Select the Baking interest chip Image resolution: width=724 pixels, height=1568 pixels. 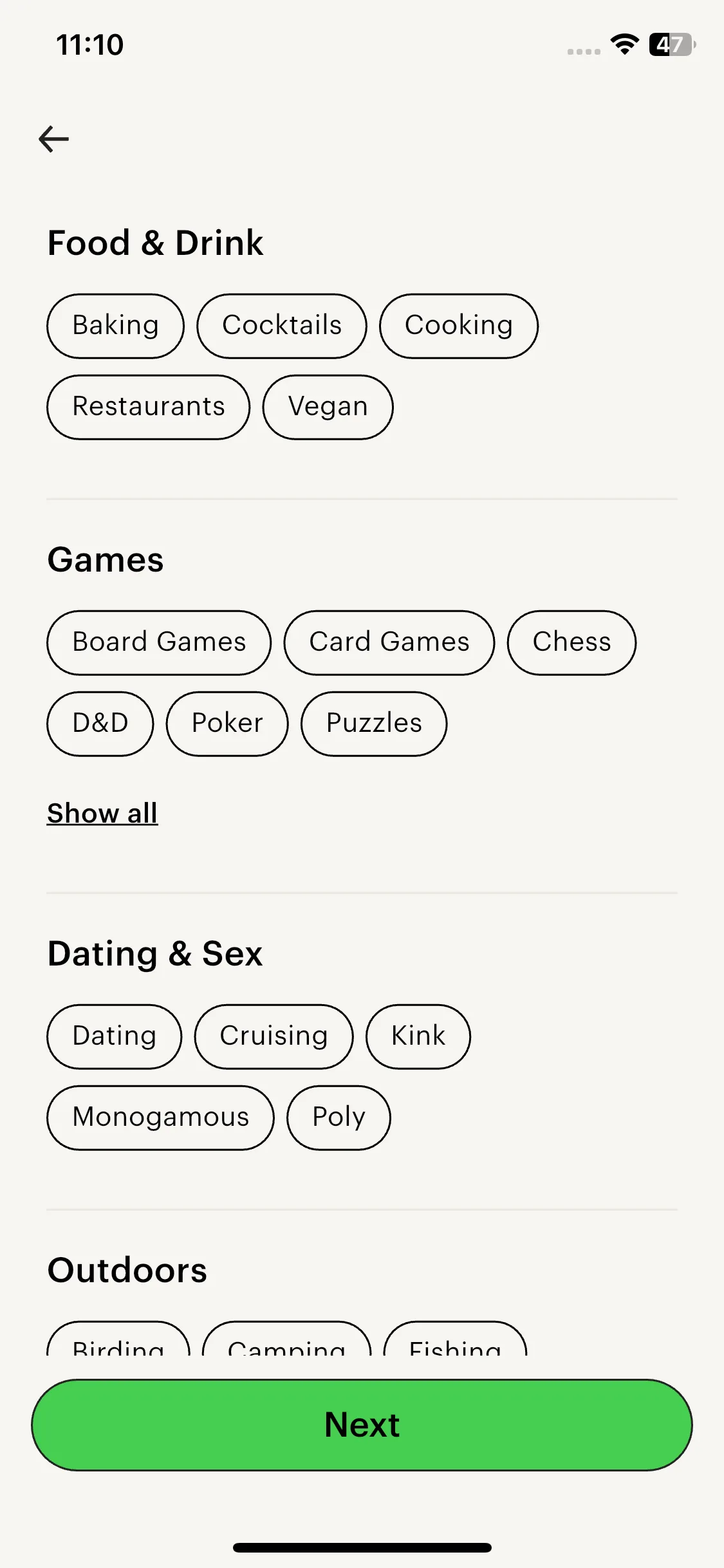coord(116,326)
